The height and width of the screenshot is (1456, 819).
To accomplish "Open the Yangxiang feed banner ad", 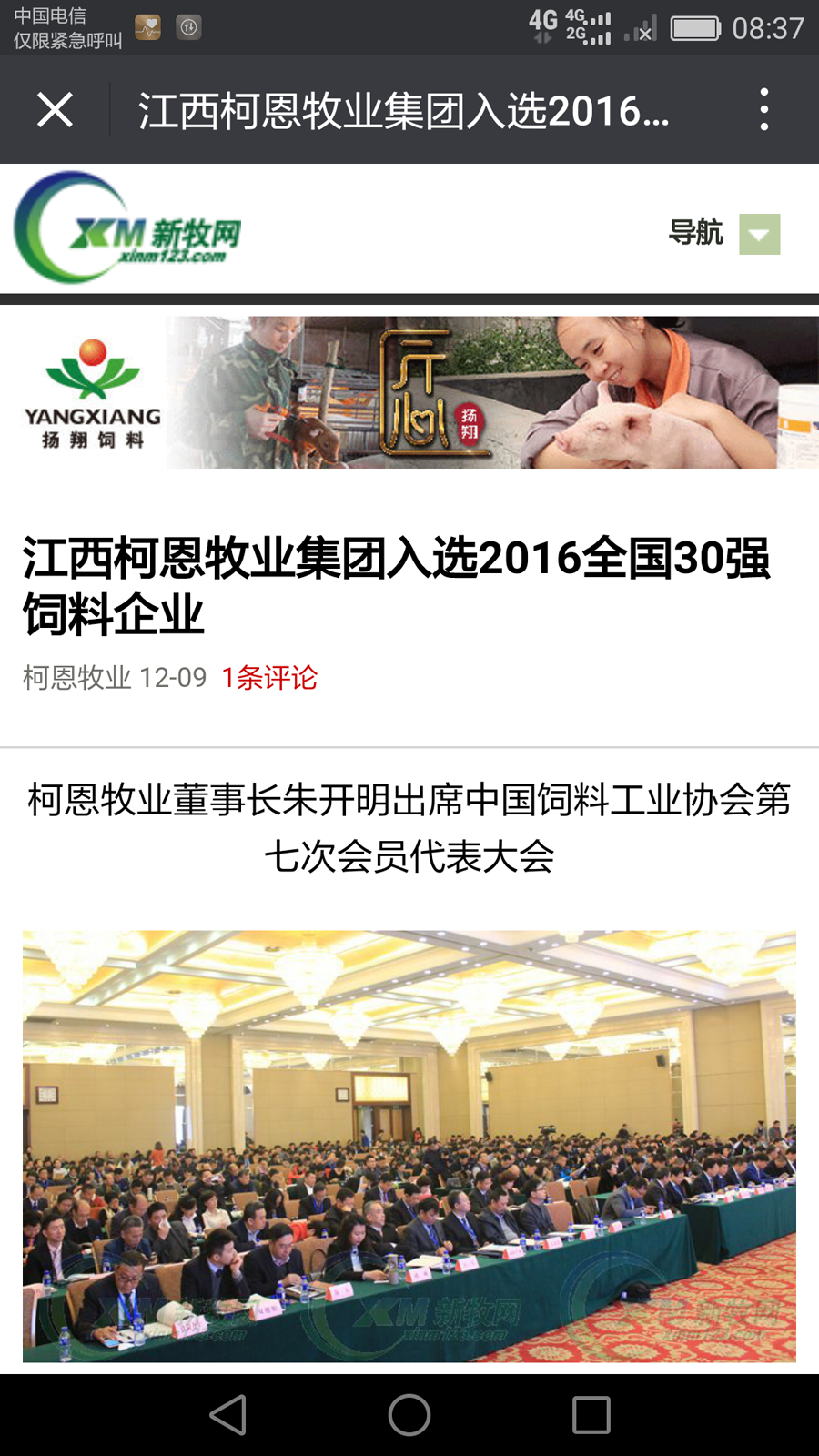I will pyautogui.click(x=409, y=392).
